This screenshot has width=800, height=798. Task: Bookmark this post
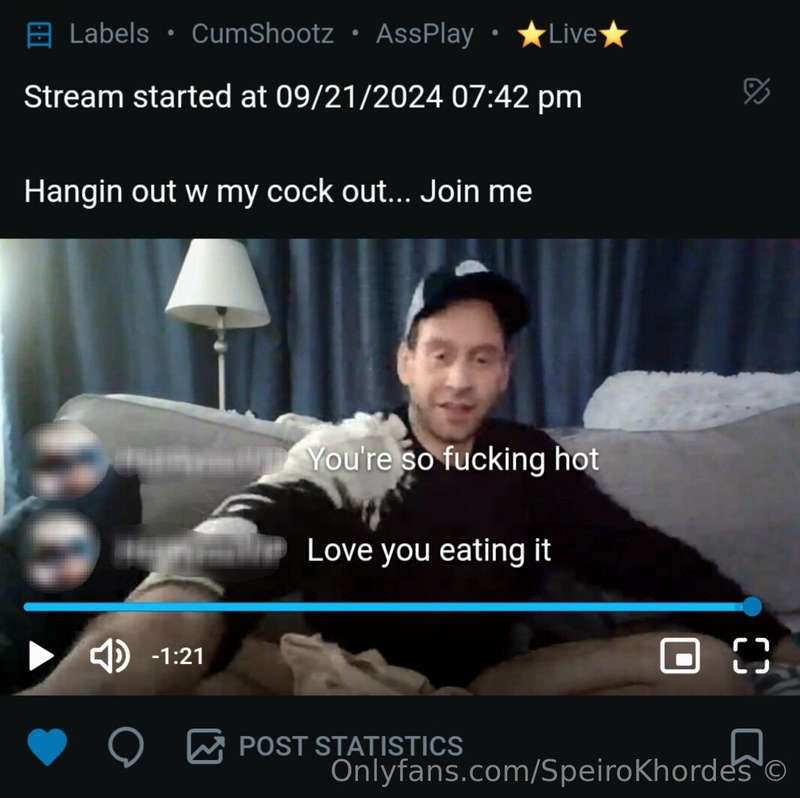pos(747,746)
